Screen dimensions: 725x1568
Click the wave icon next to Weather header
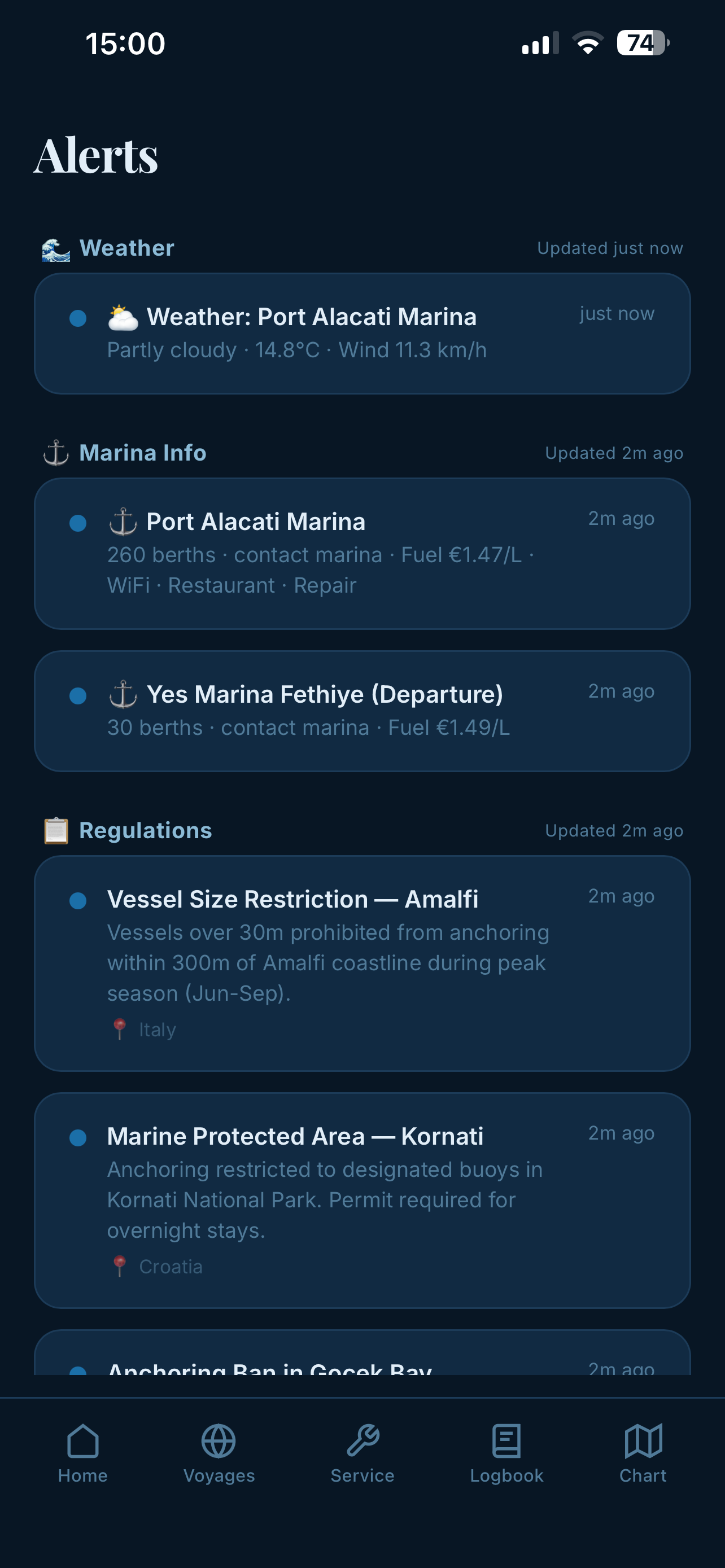click(56, 248)
